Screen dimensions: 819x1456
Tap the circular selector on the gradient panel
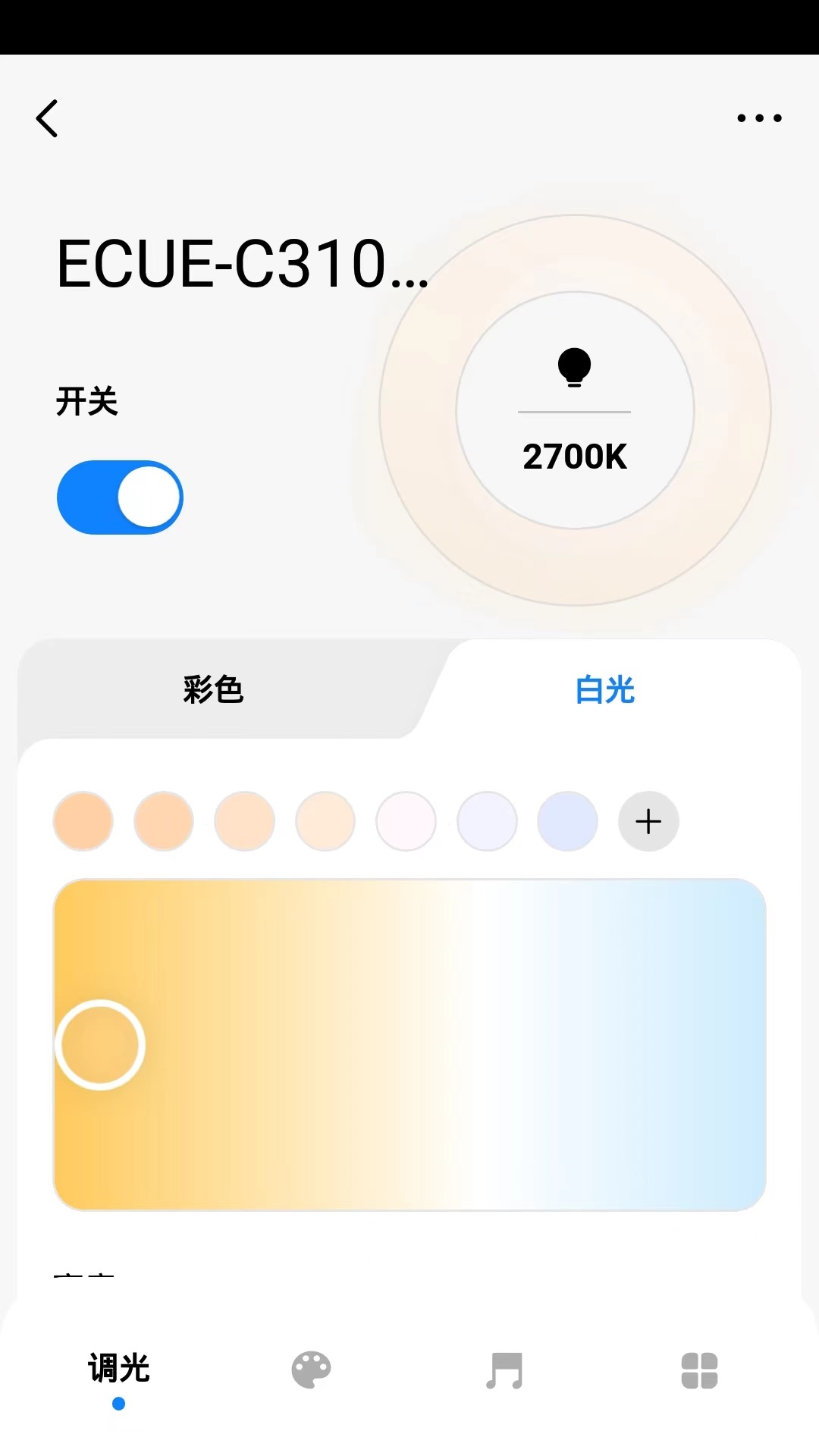[99, 1044]
